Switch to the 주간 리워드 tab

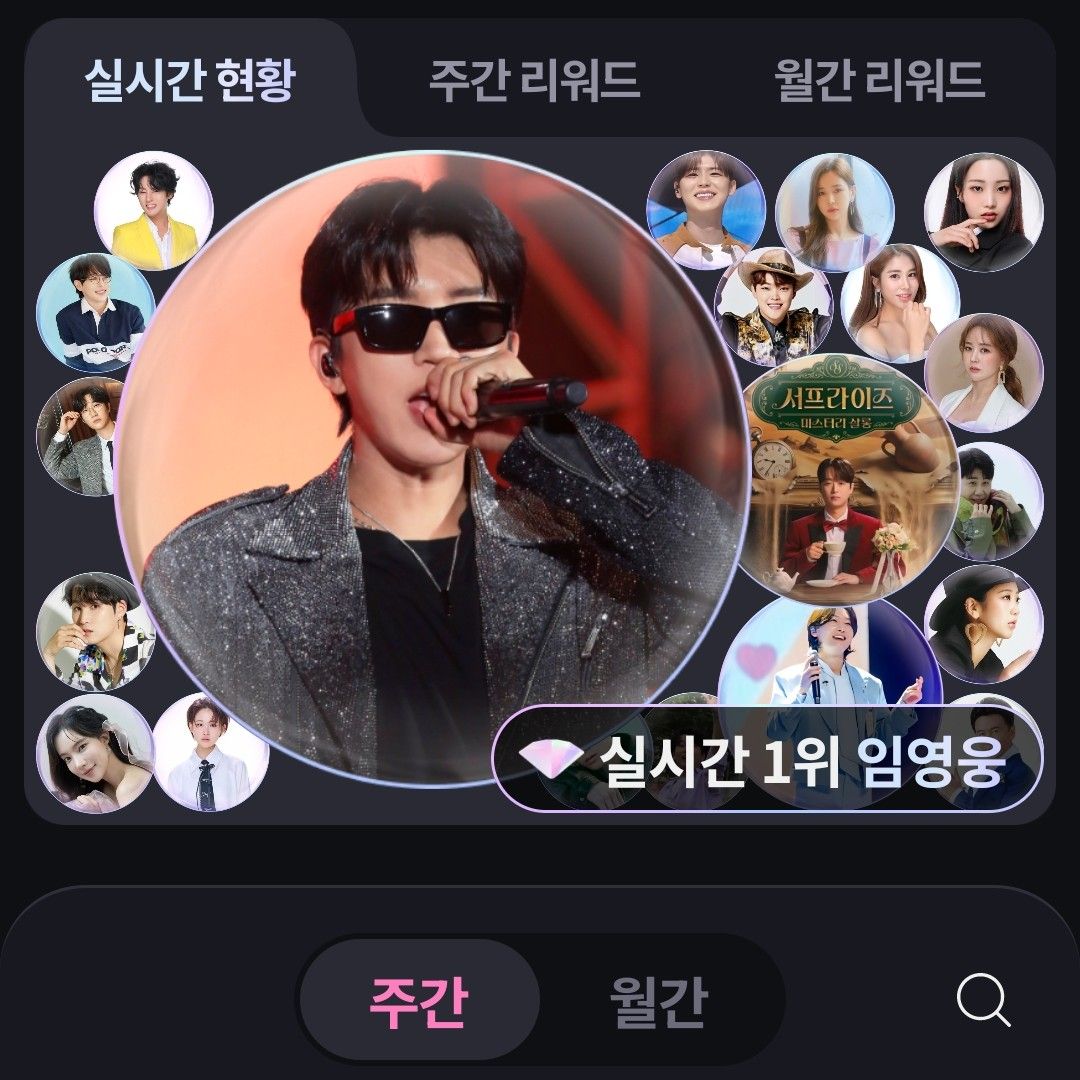coord(534,80)
